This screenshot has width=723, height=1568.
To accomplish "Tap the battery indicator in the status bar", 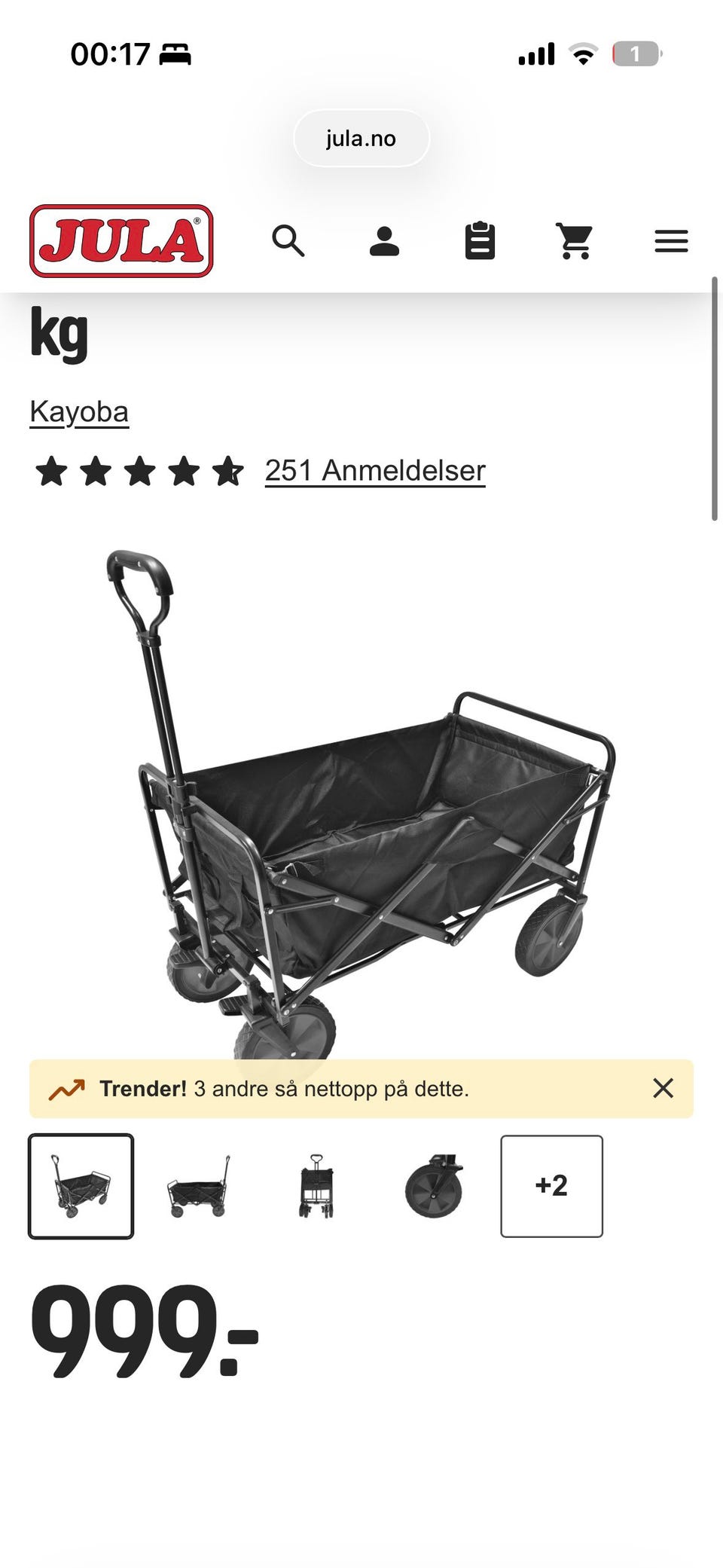I will click(x=636, y=53).
